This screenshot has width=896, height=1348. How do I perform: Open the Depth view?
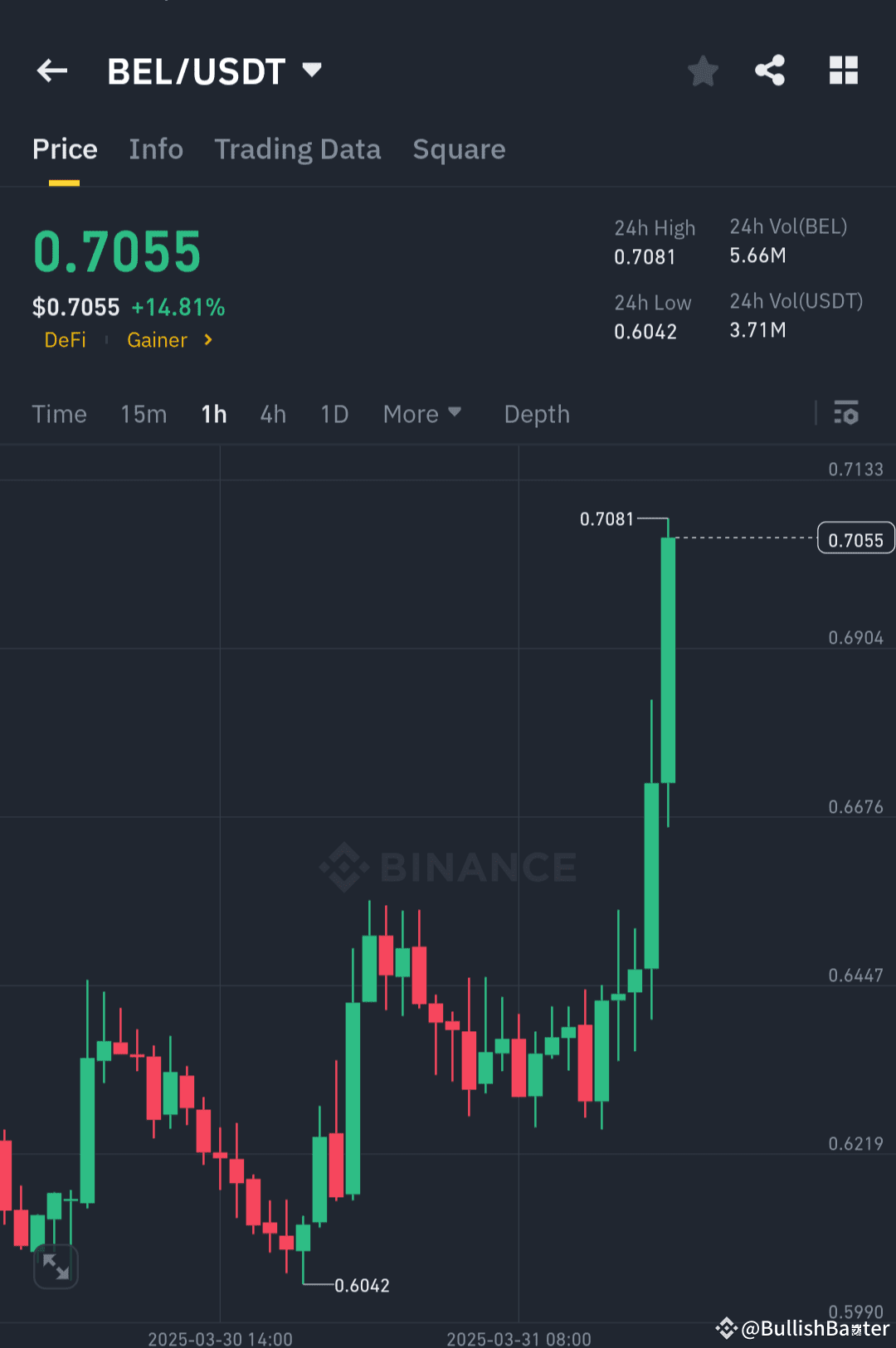coord(536,413)
